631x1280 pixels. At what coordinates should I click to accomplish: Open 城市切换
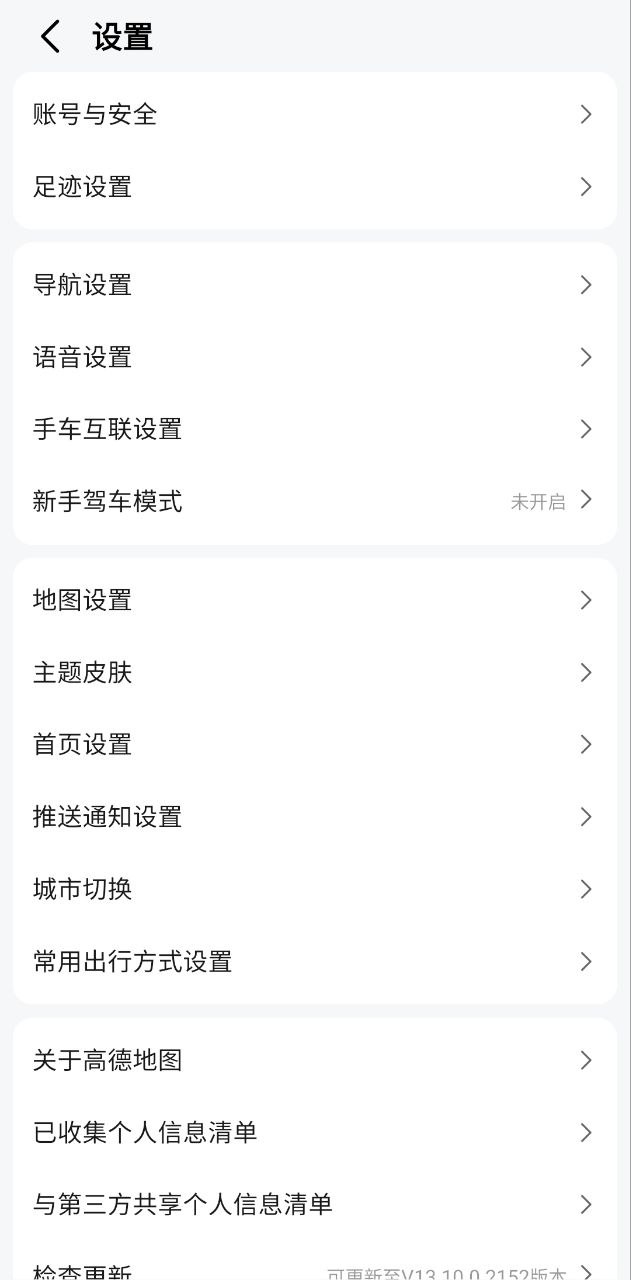[x=314, y=889]
